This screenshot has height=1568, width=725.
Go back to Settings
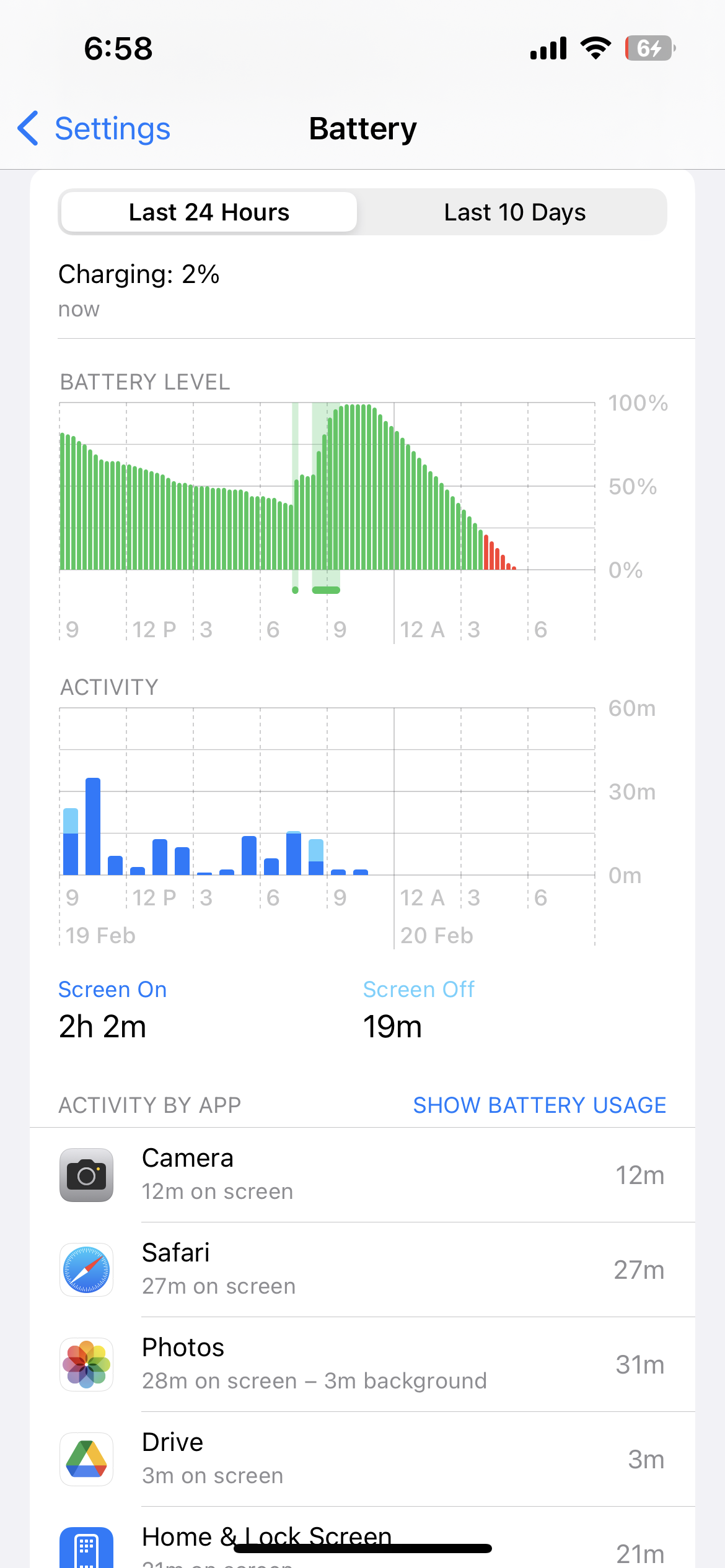pyautogui.click(x=92, y=129)
